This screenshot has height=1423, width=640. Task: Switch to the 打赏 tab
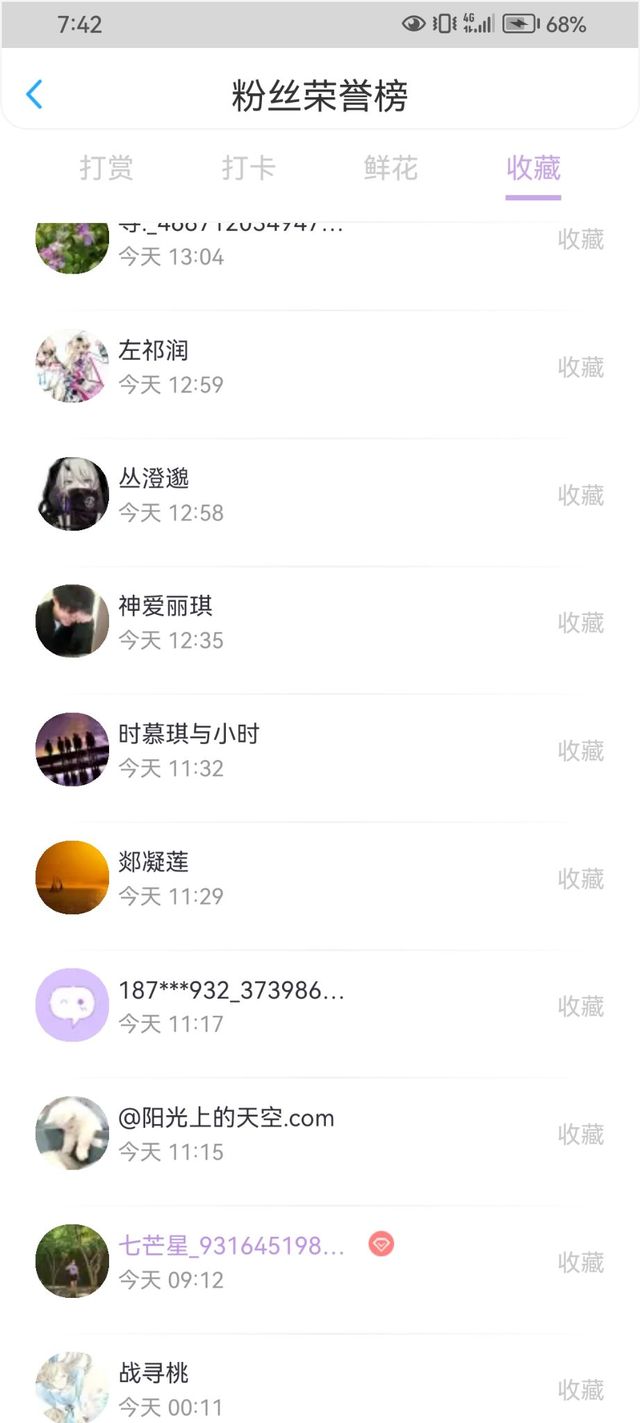[107, 168]
